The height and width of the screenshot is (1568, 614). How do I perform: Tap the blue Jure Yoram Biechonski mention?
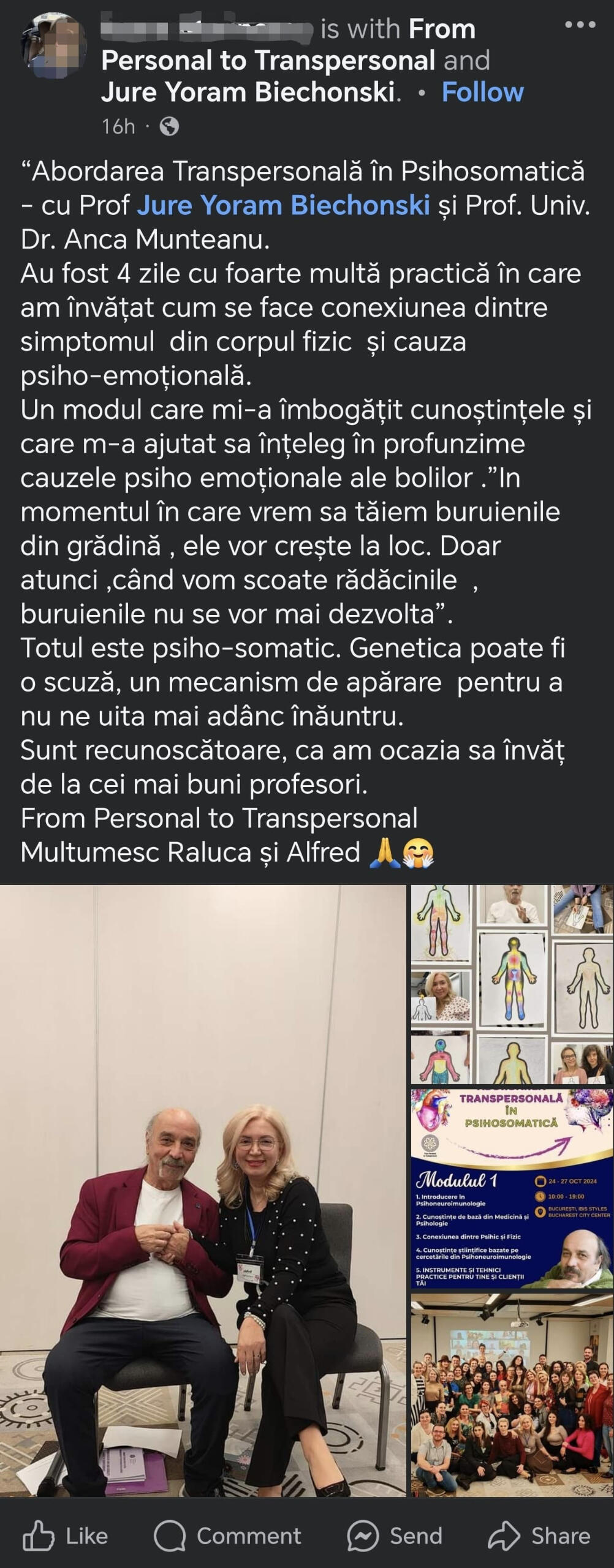283,205
